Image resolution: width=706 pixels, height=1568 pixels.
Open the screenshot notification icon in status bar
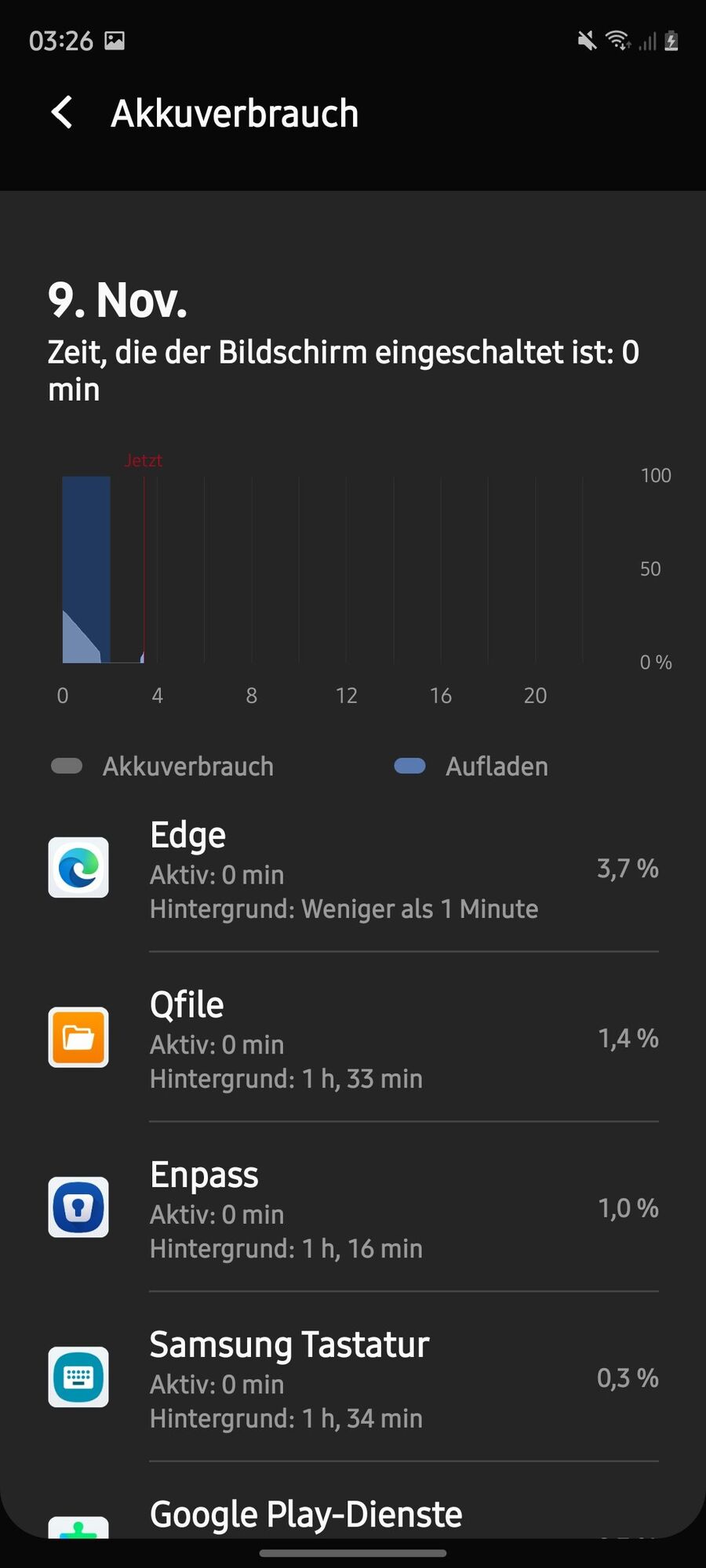click(x=115, y=41)
